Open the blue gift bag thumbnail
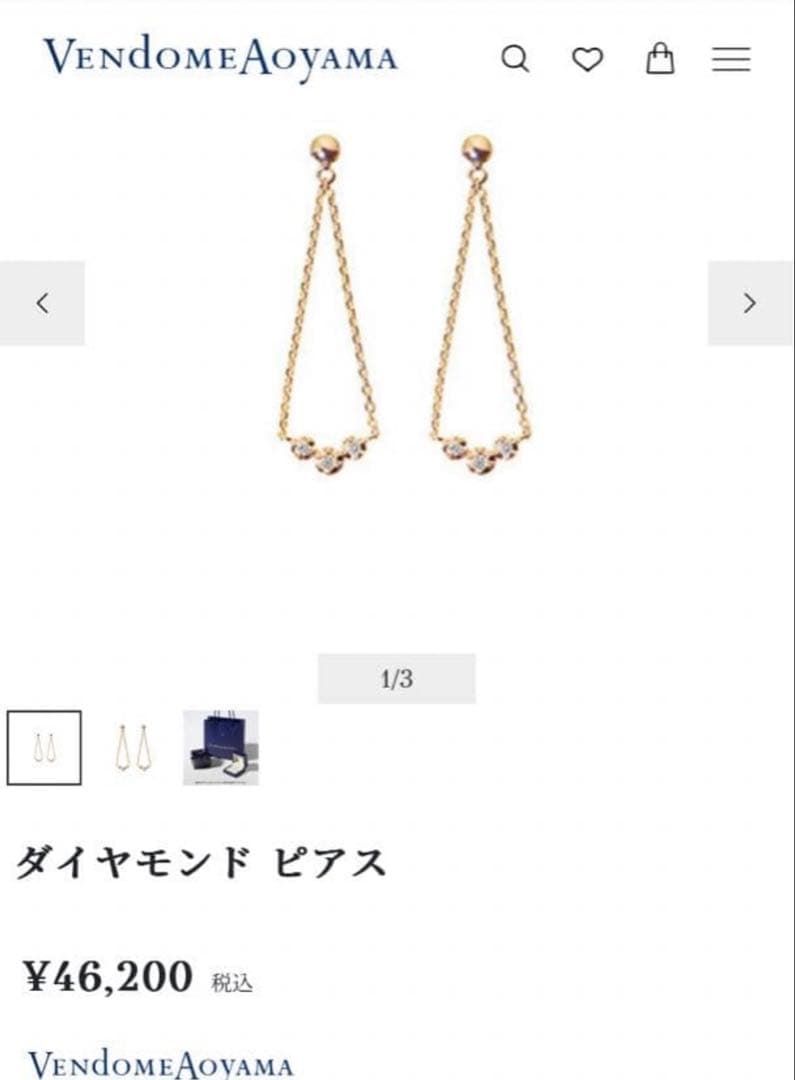Screen dimensions: 795x1080 (x=222, y=745)
